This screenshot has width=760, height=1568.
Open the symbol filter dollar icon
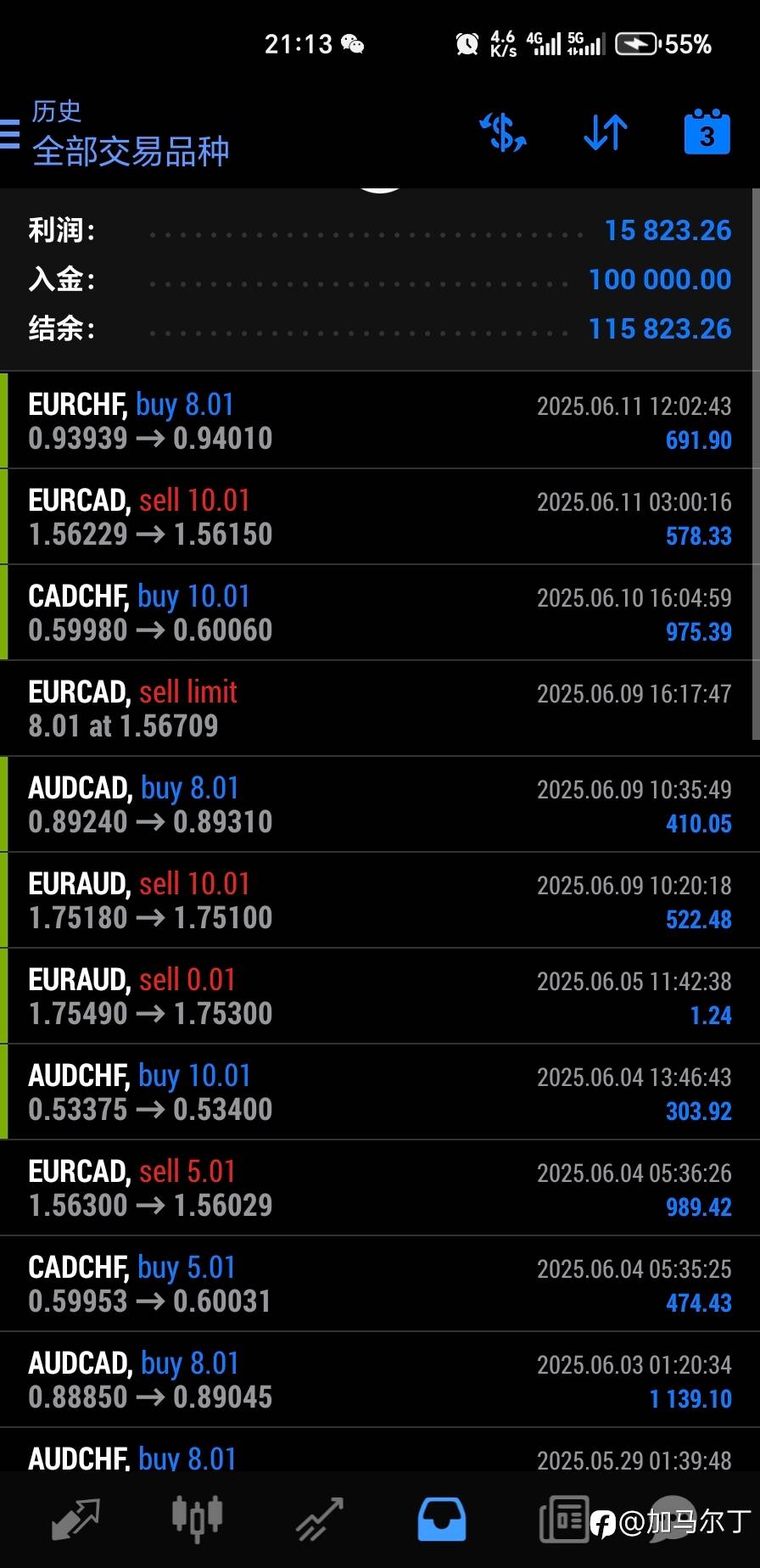503,133
